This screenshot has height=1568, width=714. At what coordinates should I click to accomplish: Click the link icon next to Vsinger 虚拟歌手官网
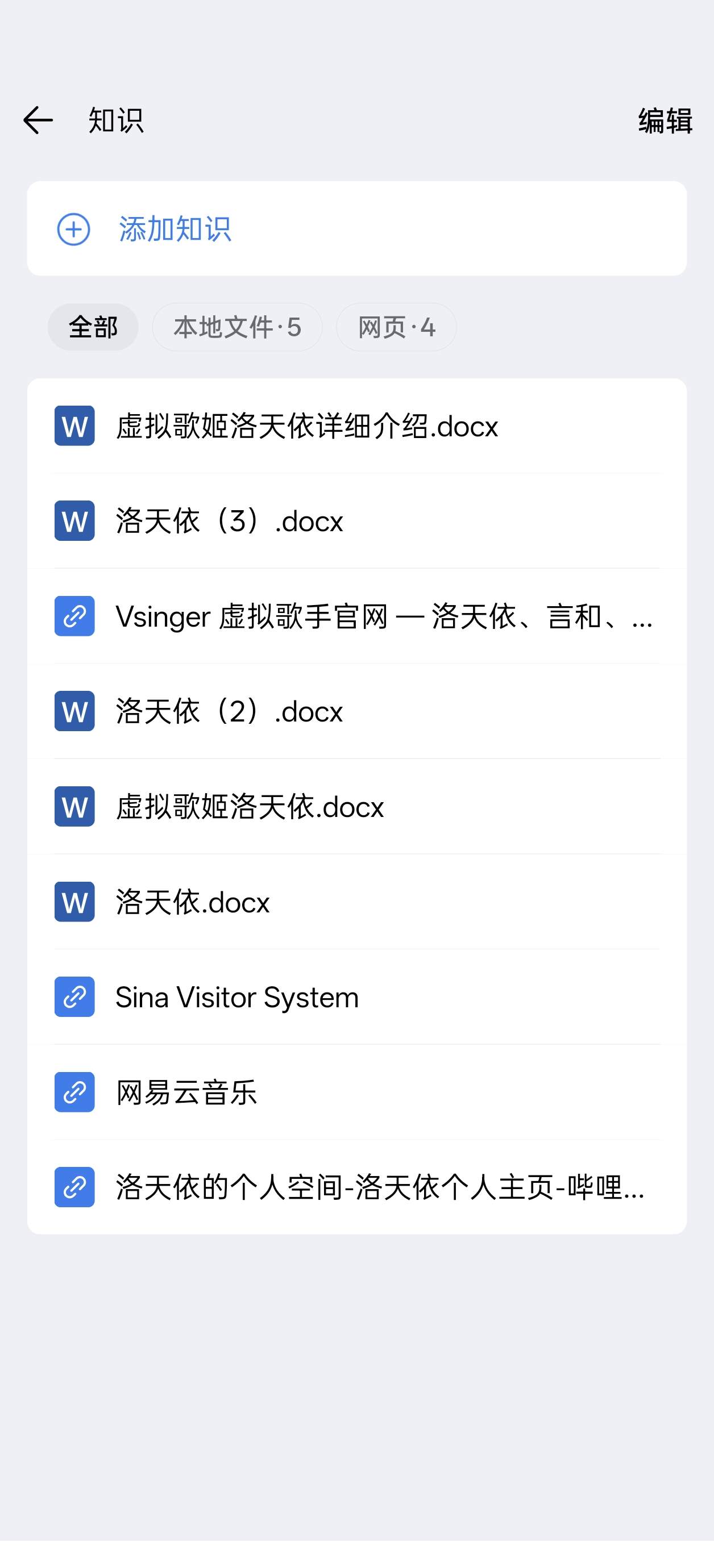click(74, 616)
